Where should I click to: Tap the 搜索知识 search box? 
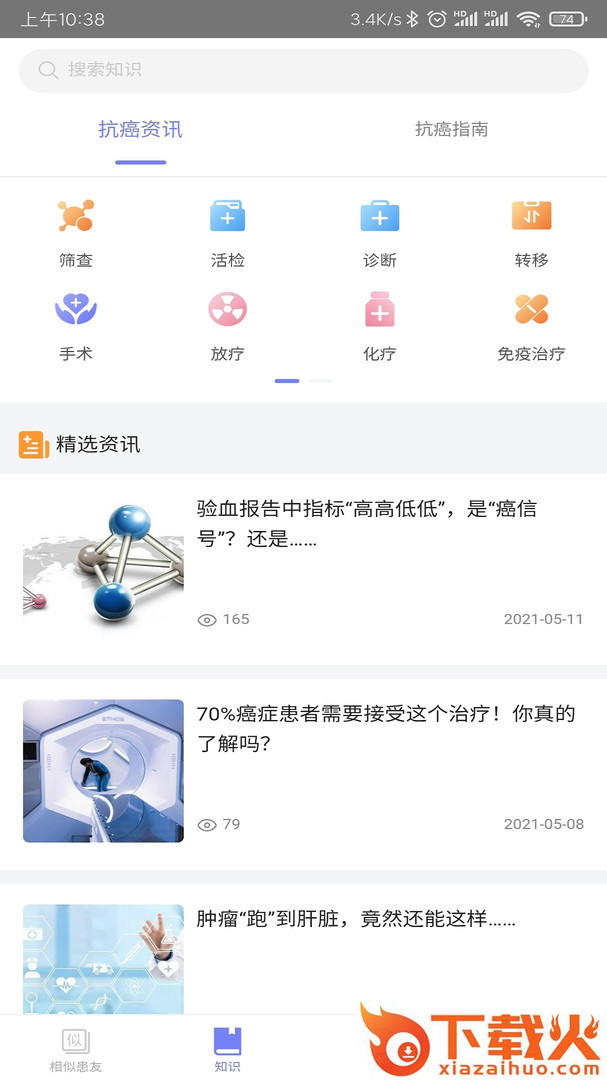click(303, 70)
